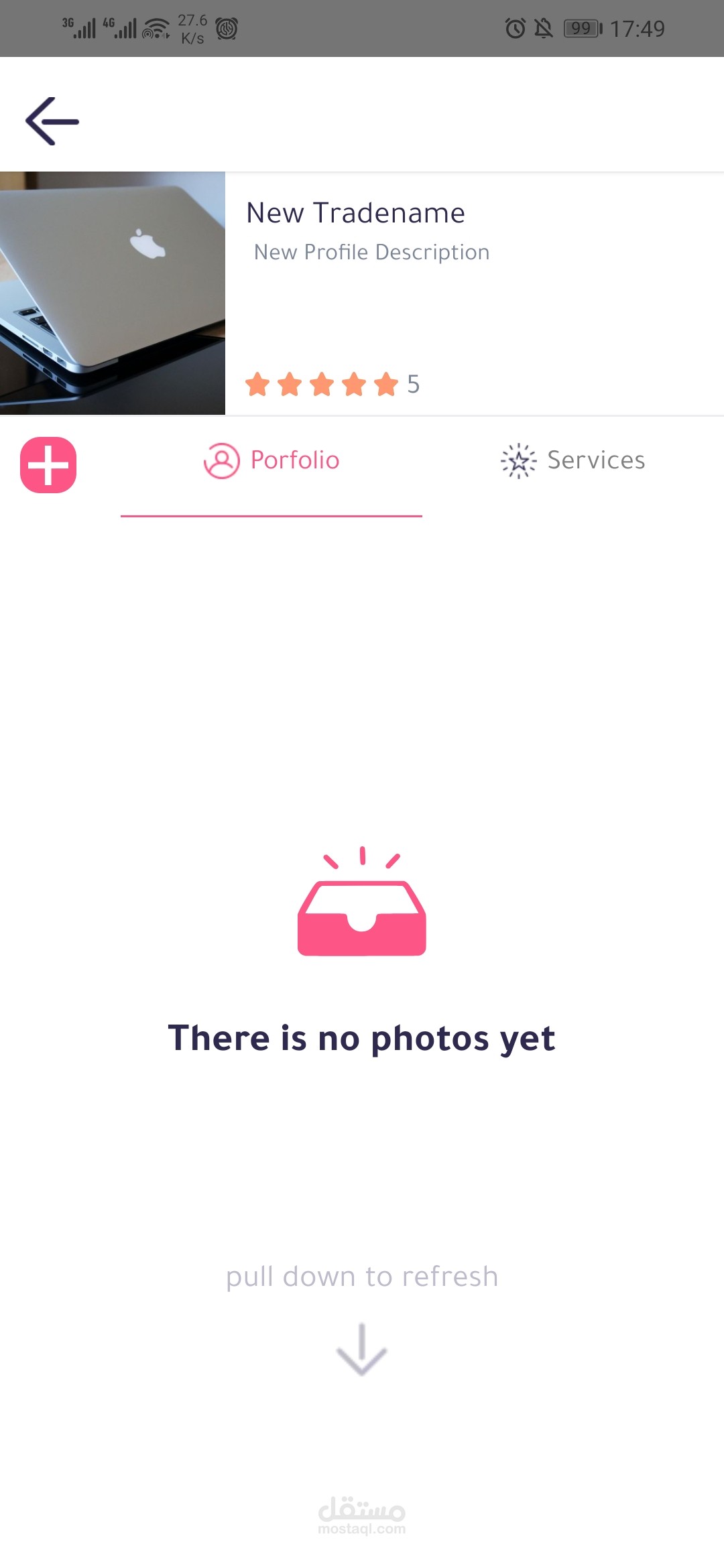This screenshot has height=1568, width=724.
Task: Go back using the arrow icon
Action: 52,121
